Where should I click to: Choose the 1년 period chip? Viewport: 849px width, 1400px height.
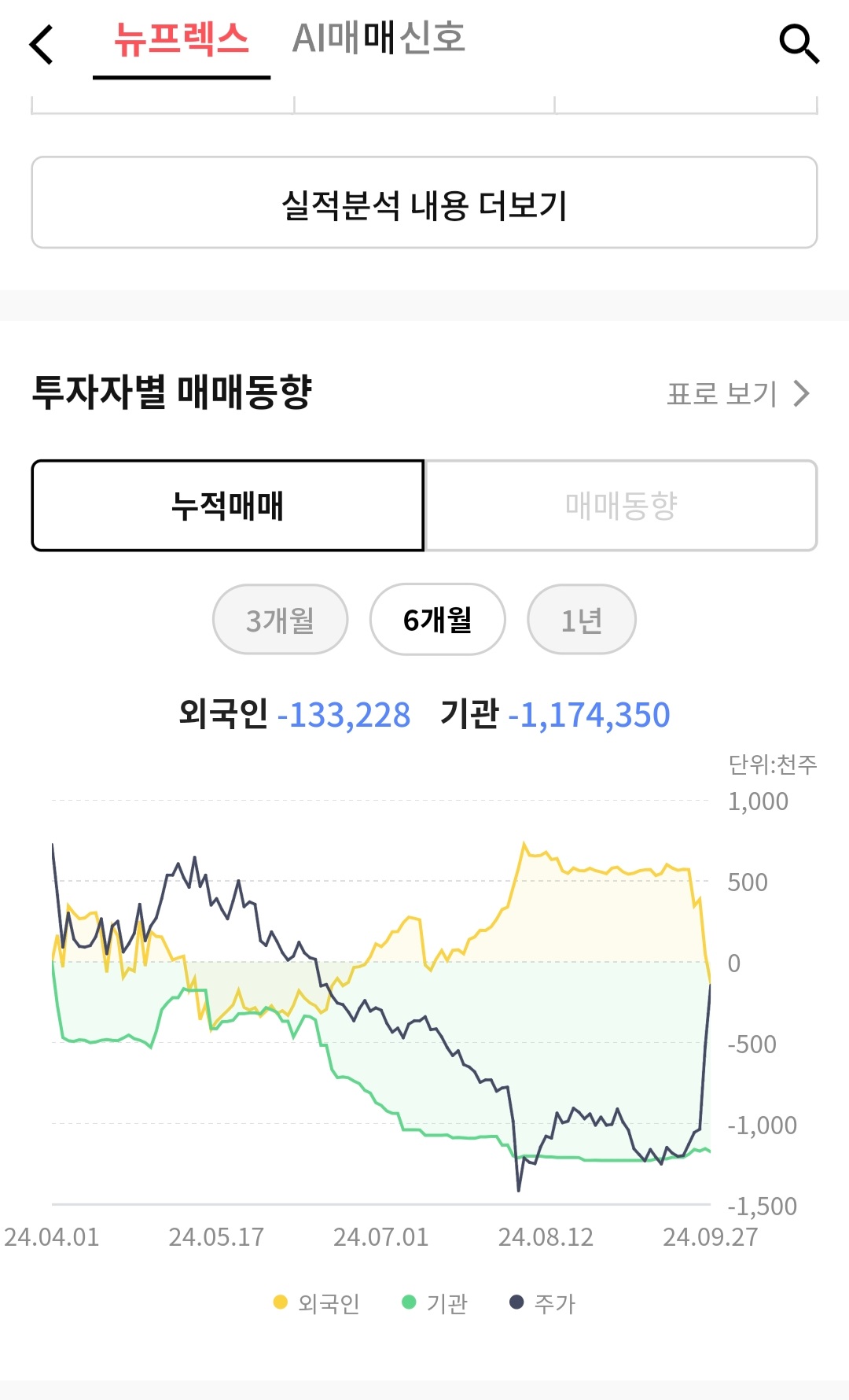coord(582,620)
